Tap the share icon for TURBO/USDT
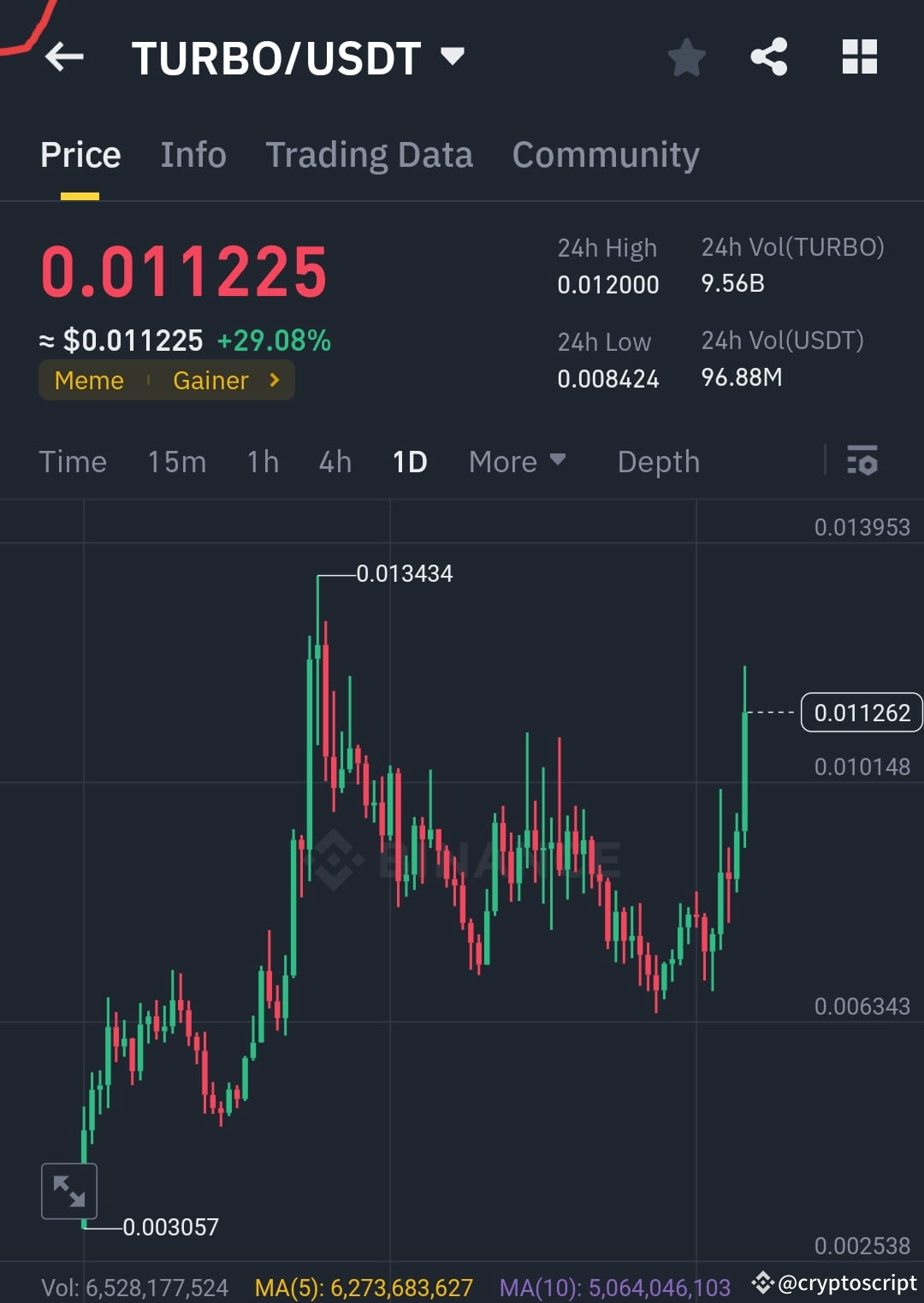The height and width of the screenshot is (1303, 924). (x=769, y=56)
